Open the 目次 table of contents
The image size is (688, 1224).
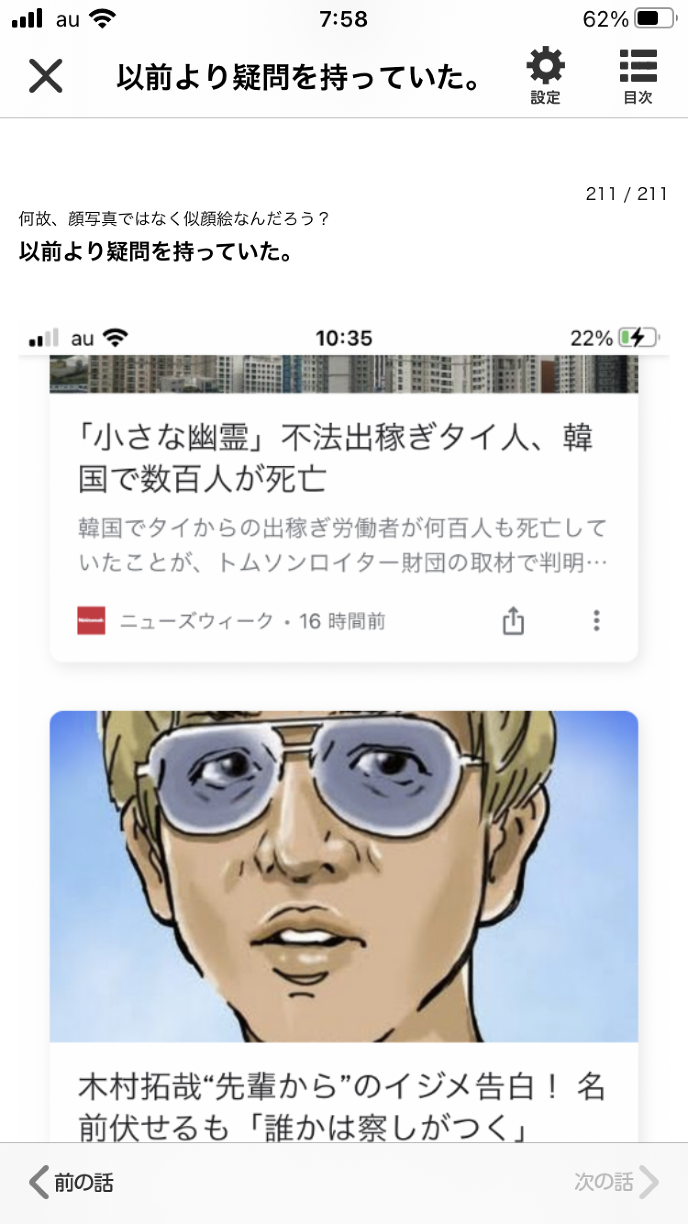click(638, 75)
